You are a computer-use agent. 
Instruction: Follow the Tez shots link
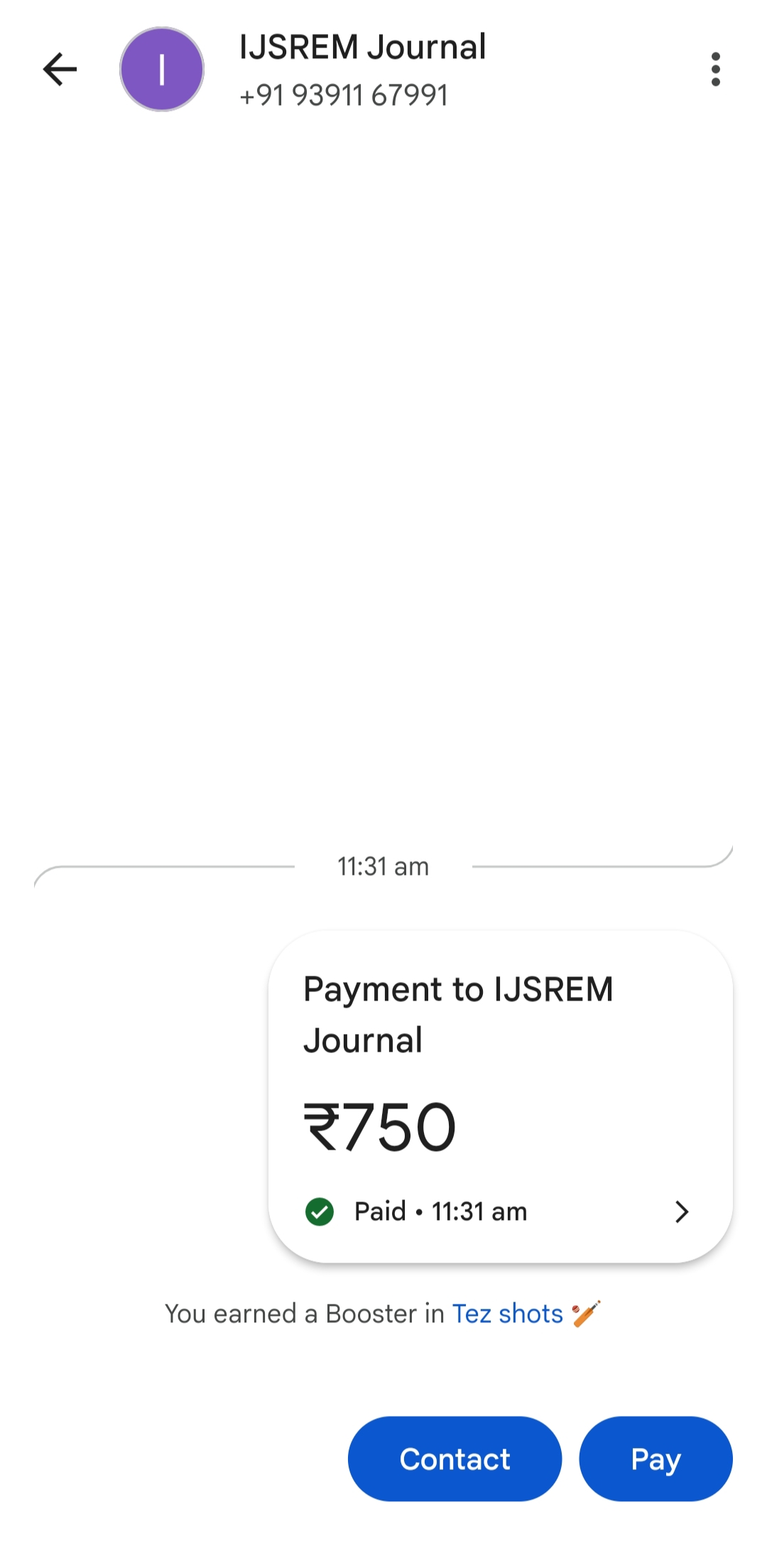[508, 1314]
